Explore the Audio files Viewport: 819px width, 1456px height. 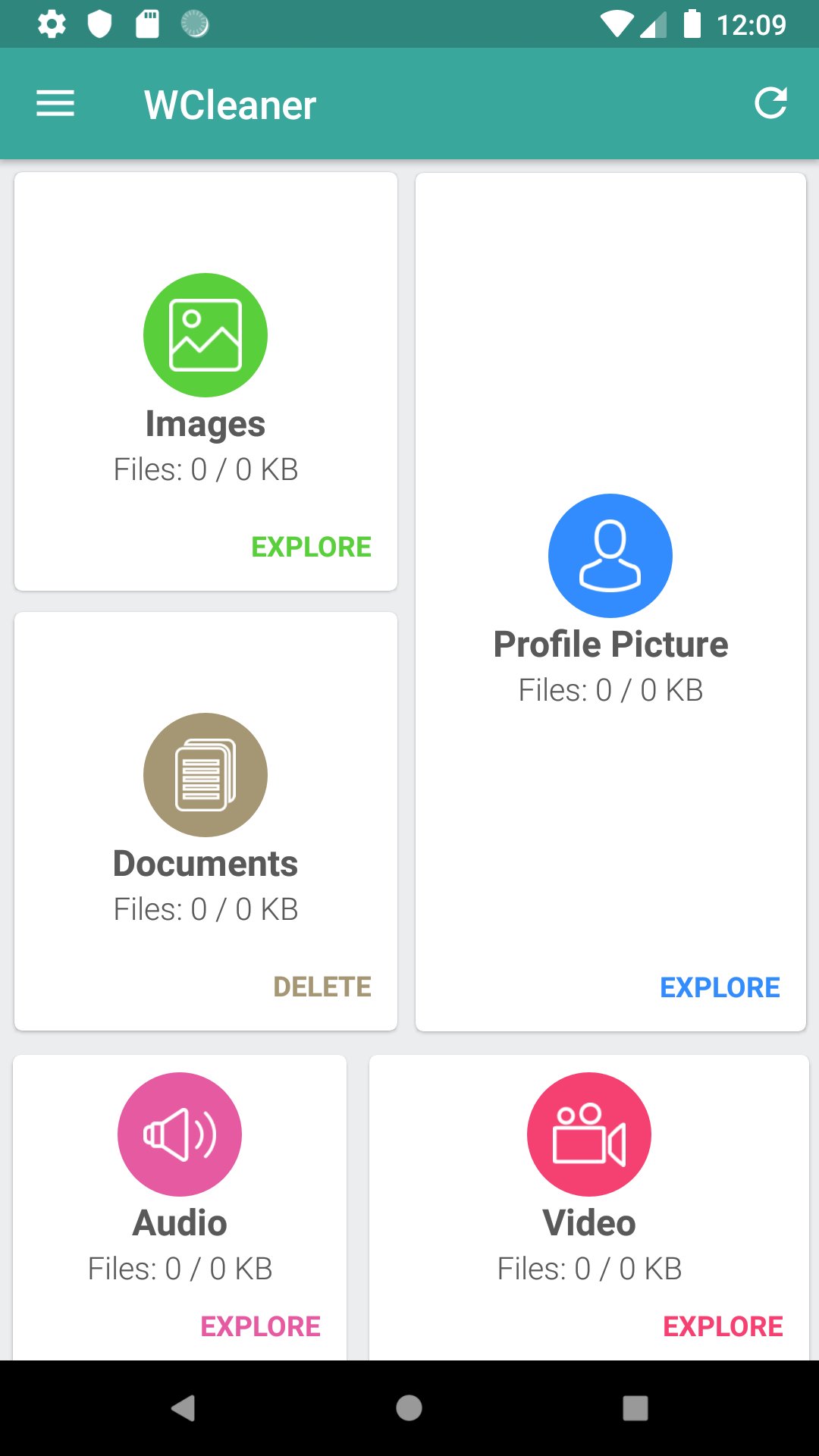[x=259, y=1326]
